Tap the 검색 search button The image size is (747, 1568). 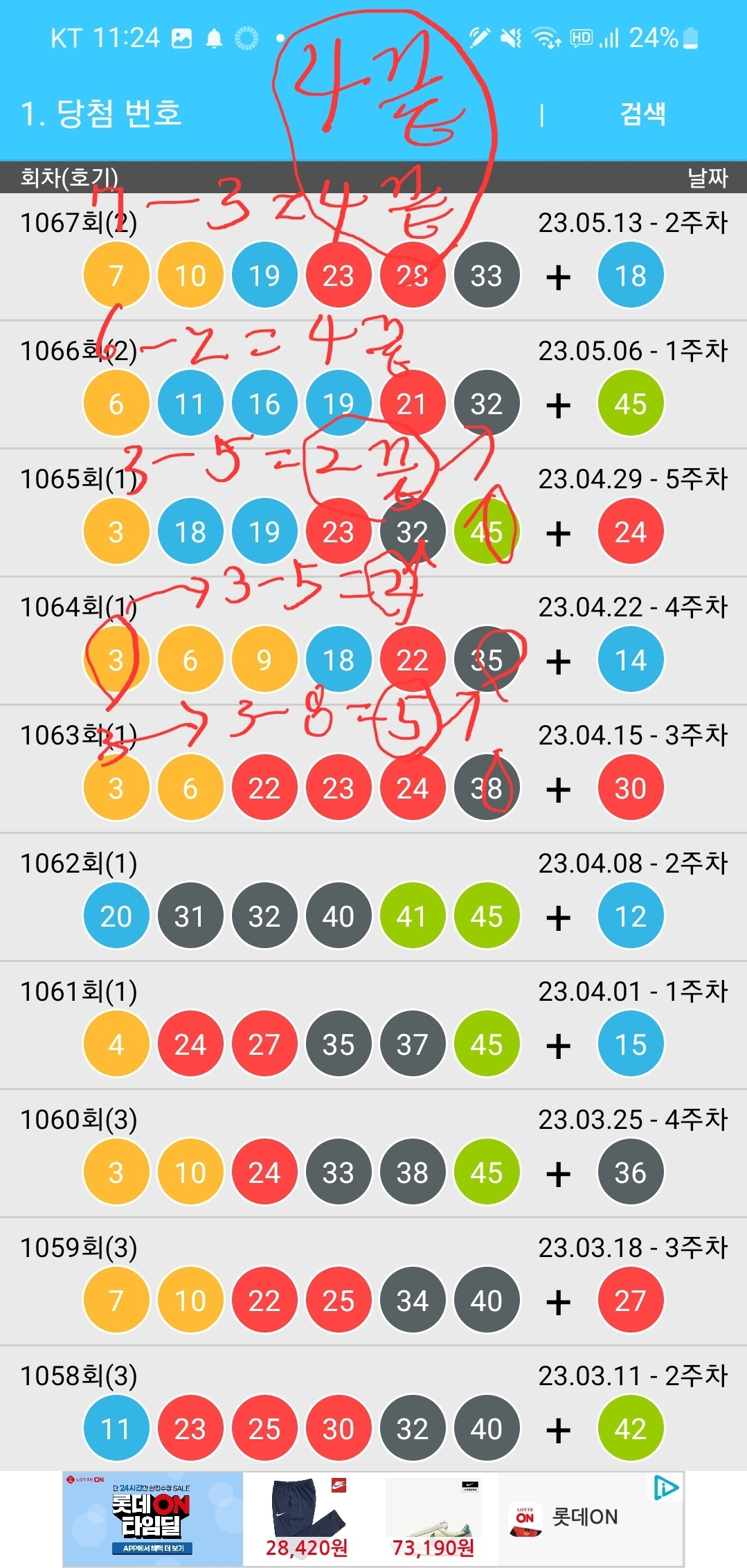[x=642, y=114]
